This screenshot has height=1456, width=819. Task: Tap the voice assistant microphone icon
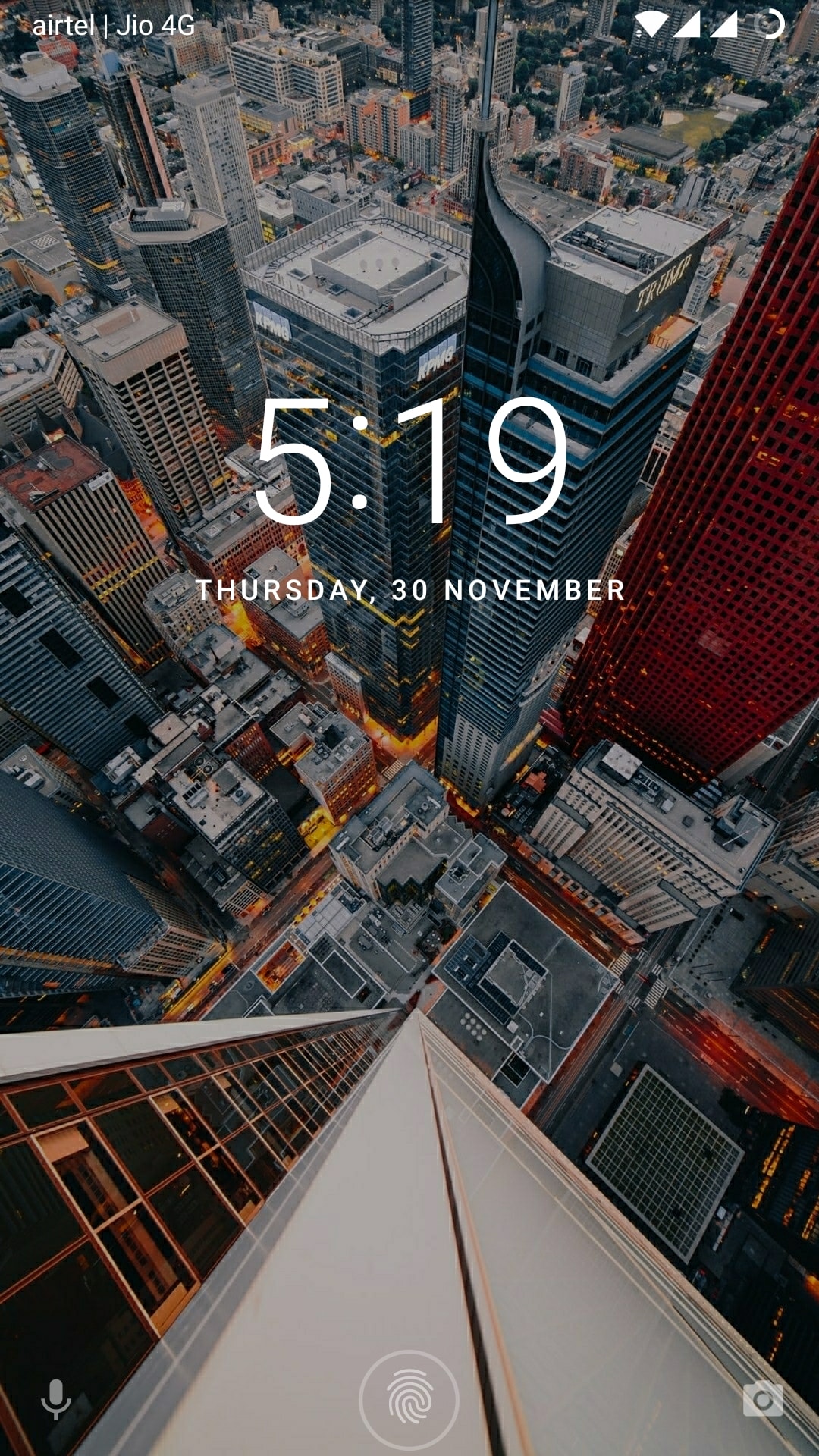point(55,1399)
